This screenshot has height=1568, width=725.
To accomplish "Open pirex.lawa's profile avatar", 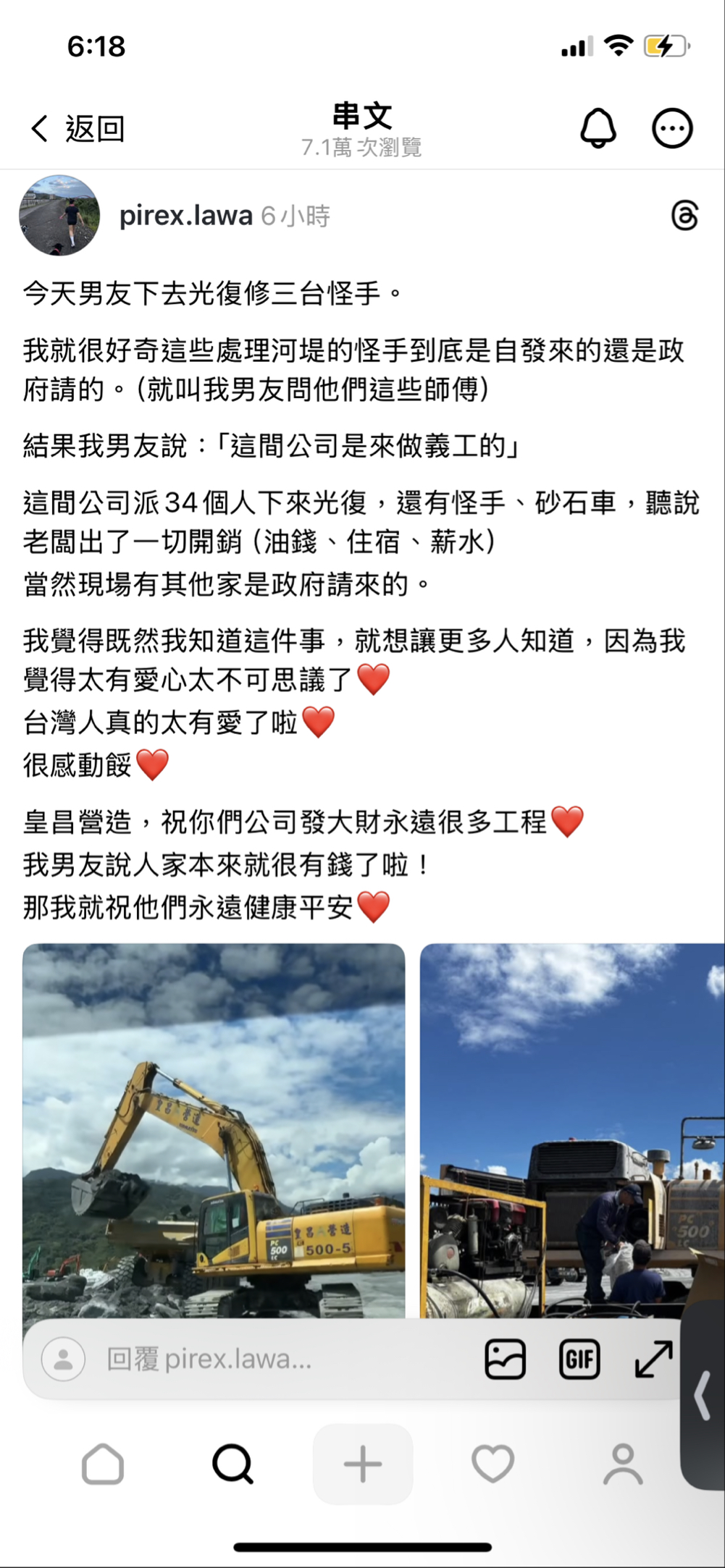I will point(59,215).
